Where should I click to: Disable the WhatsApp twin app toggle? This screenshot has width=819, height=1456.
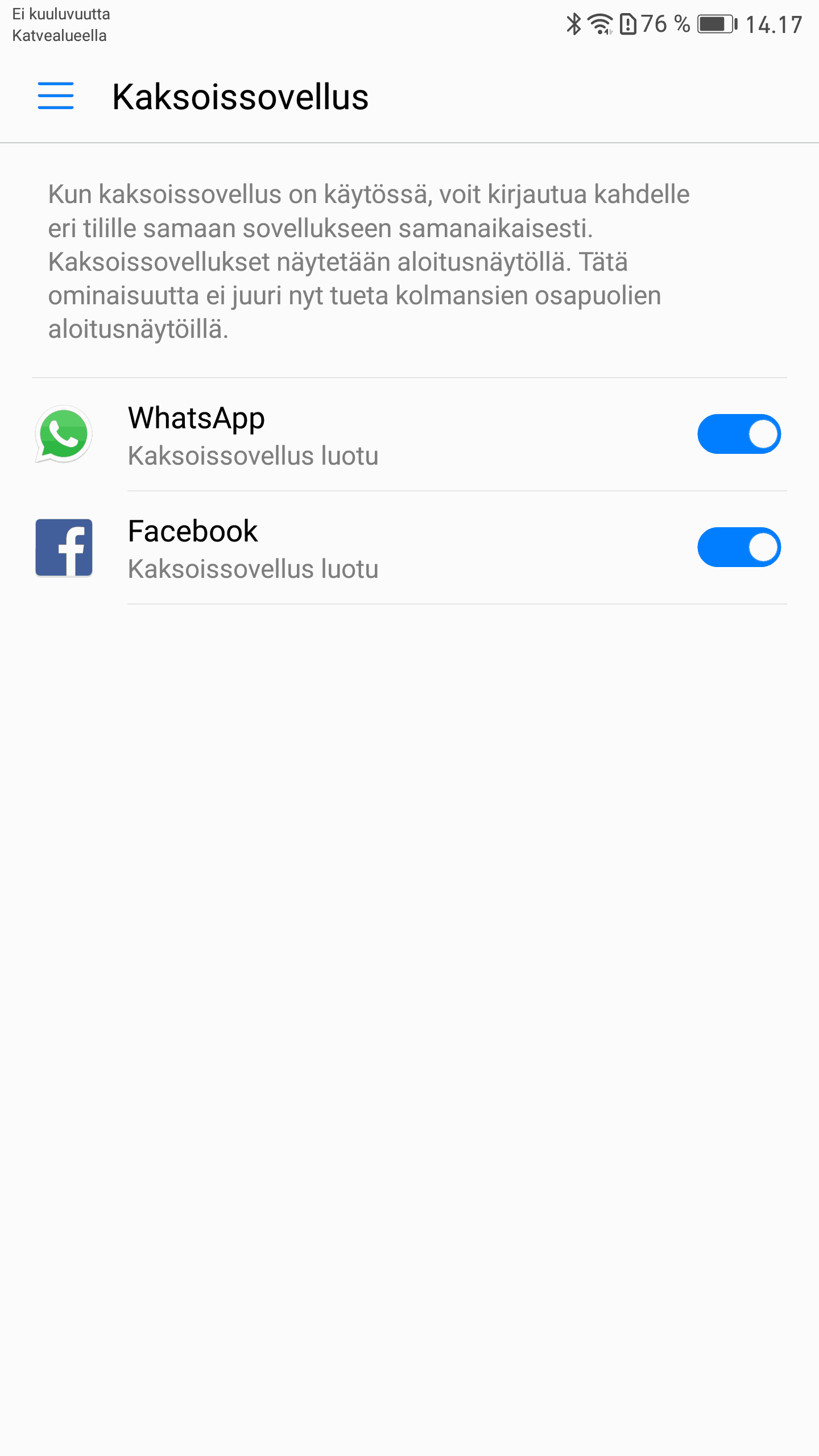738,434
